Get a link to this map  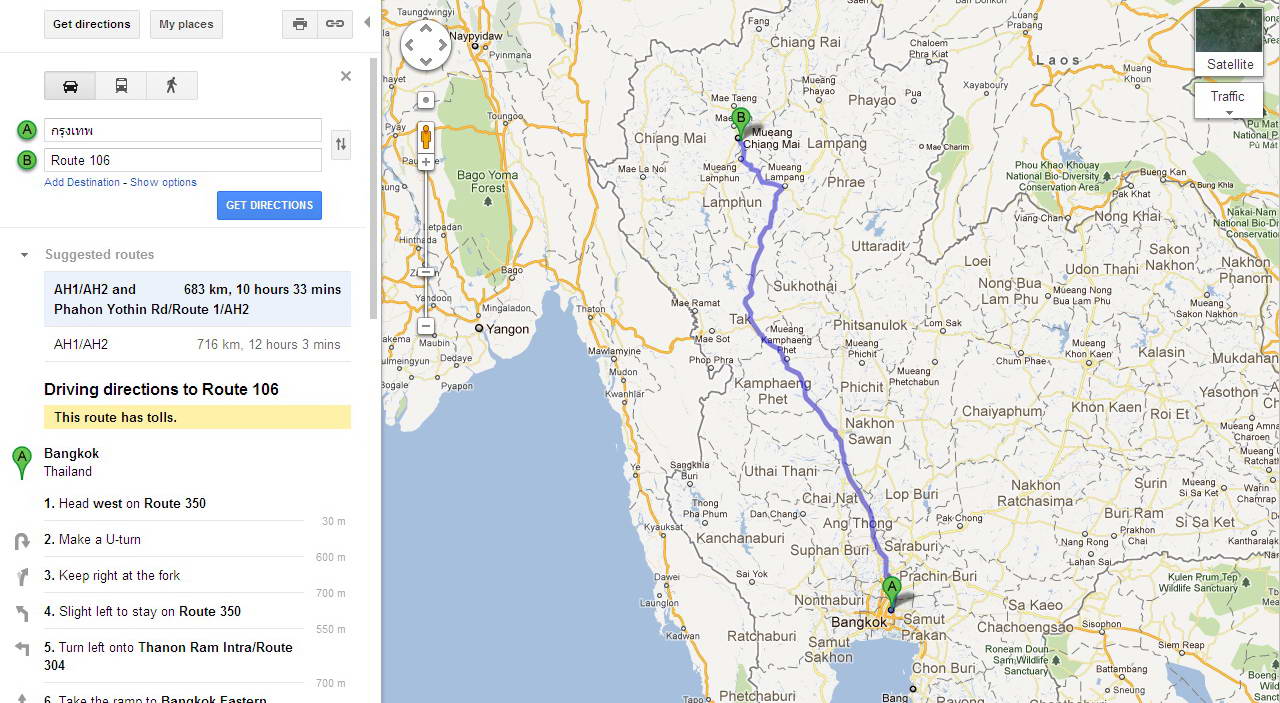[x=335, y=24]
